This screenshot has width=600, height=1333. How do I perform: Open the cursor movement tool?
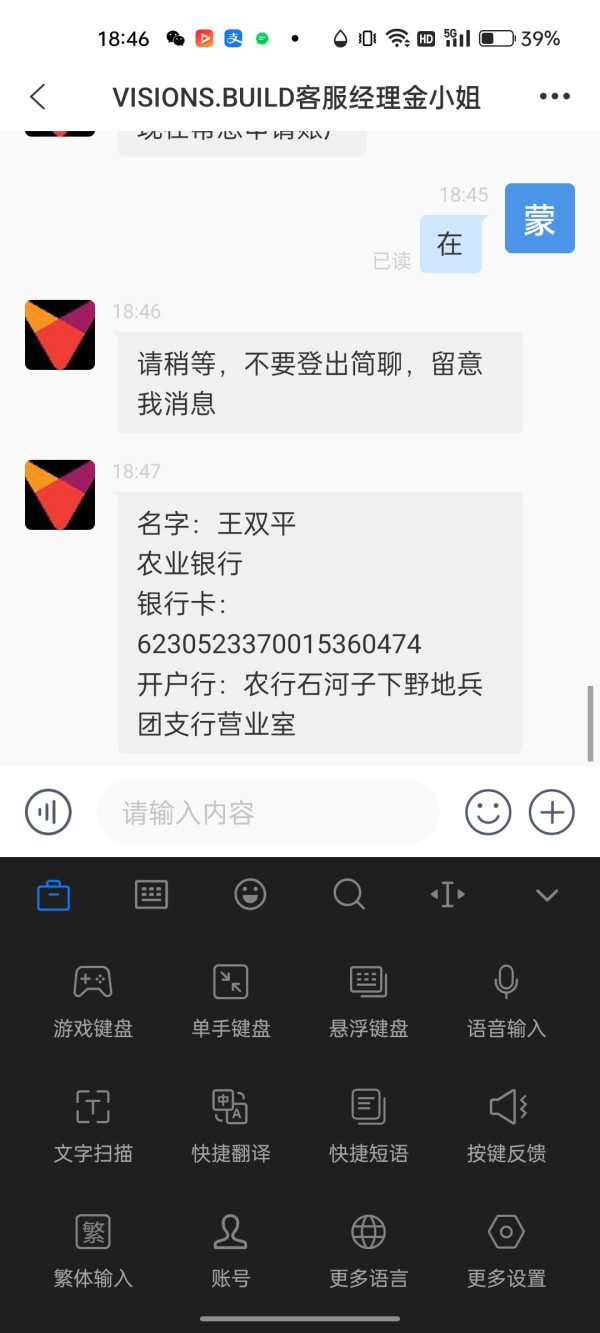[447, 894]
